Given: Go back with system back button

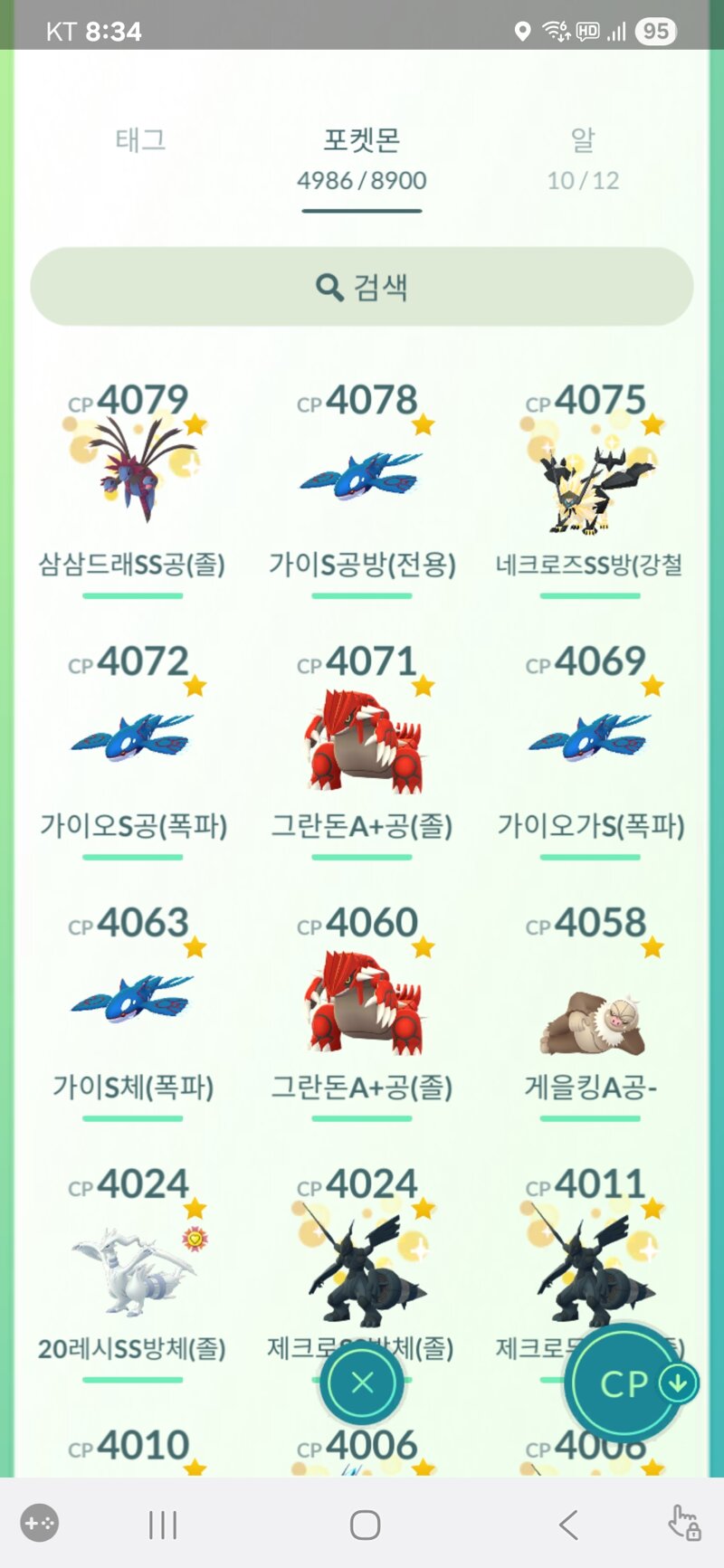Looking at the screenshot, I should click(x=567, y=1525).
